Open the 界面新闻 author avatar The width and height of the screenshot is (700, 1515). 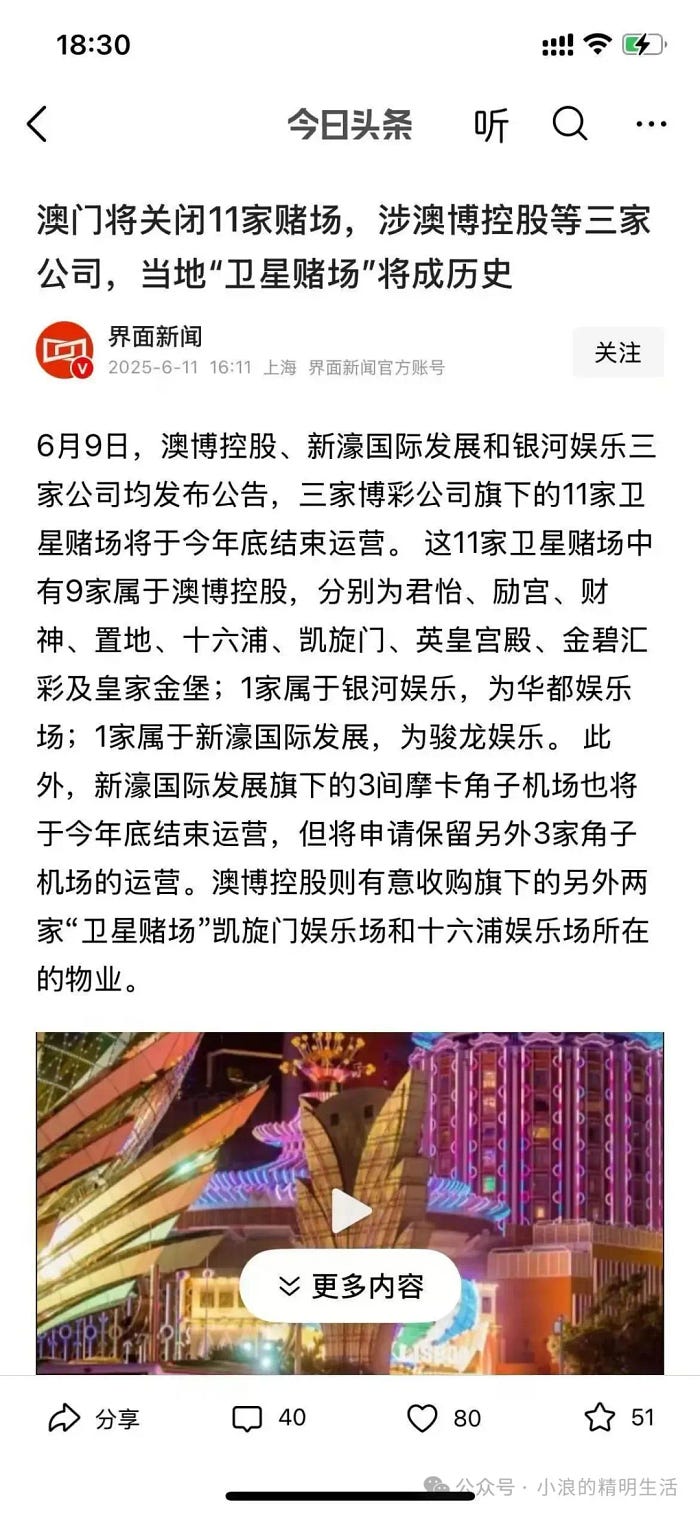click(x=65, y=350)
